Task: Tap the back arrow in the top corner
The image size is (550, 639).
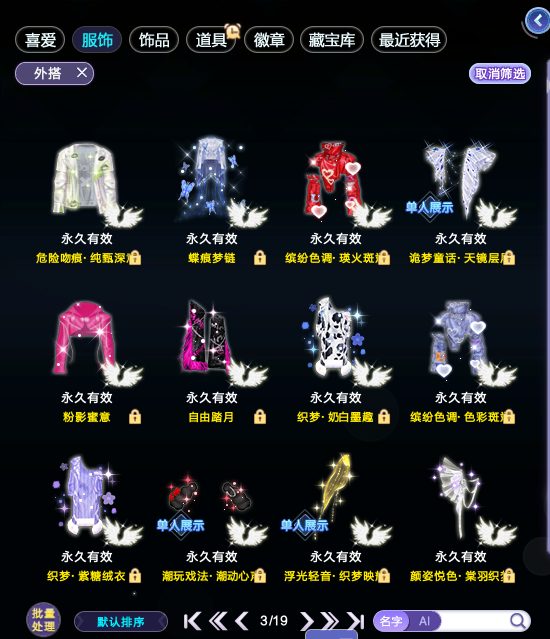Action: coord(538,20)
